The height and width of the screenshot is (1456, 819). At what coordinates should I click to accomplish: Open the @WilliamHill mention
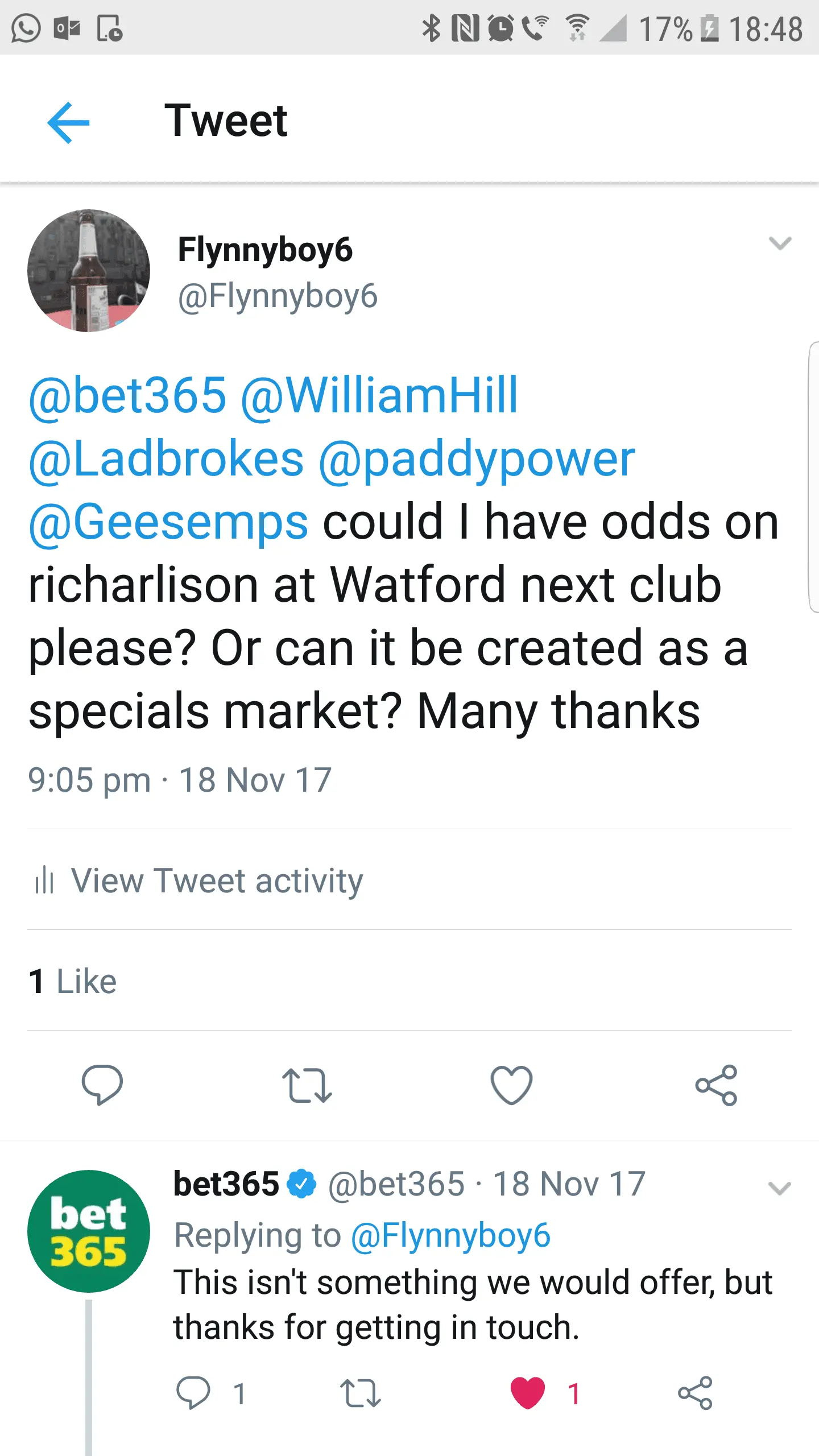click(x=379, y=395)
